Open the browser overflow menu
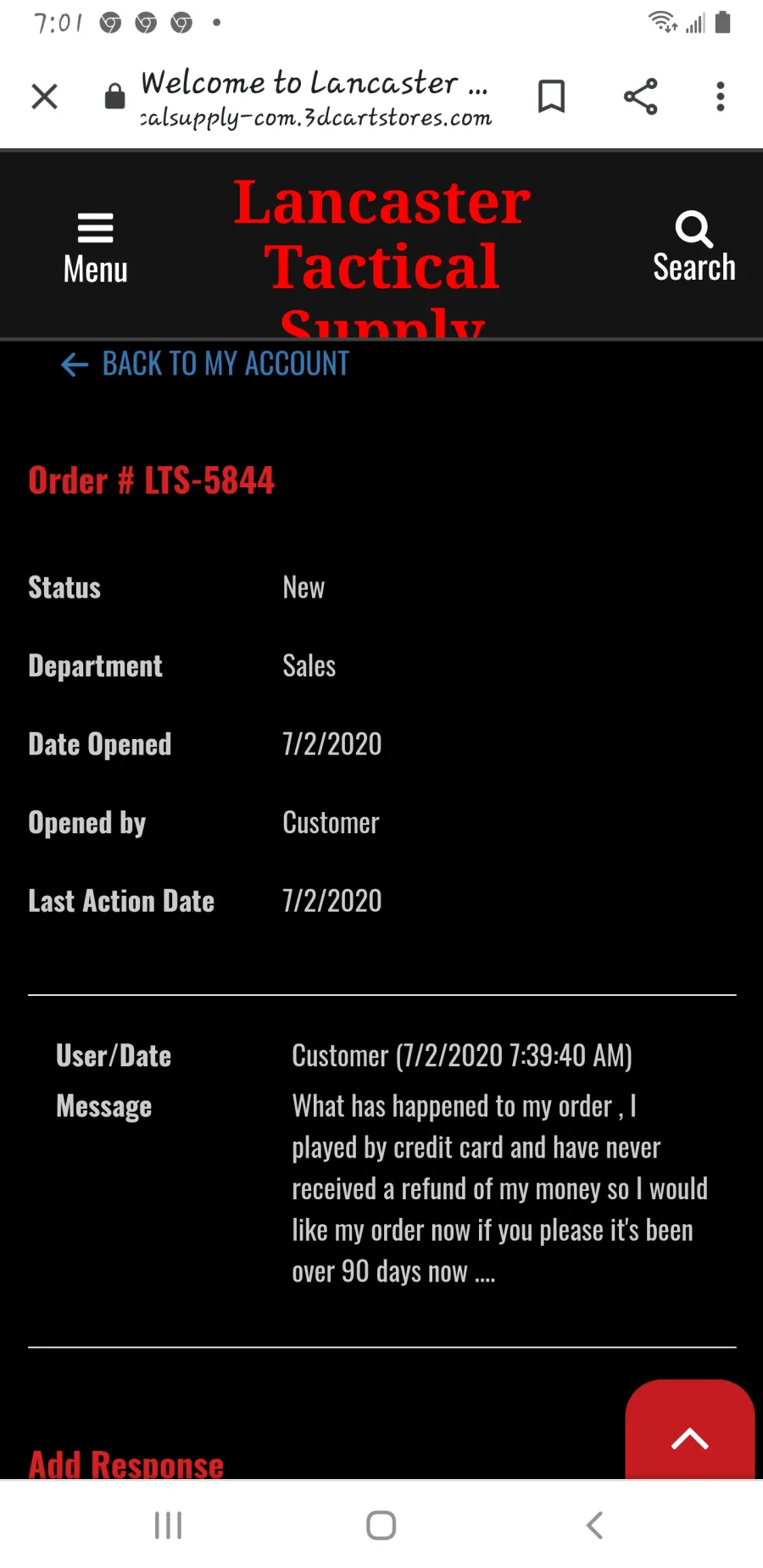 click(x=720, y=97)
